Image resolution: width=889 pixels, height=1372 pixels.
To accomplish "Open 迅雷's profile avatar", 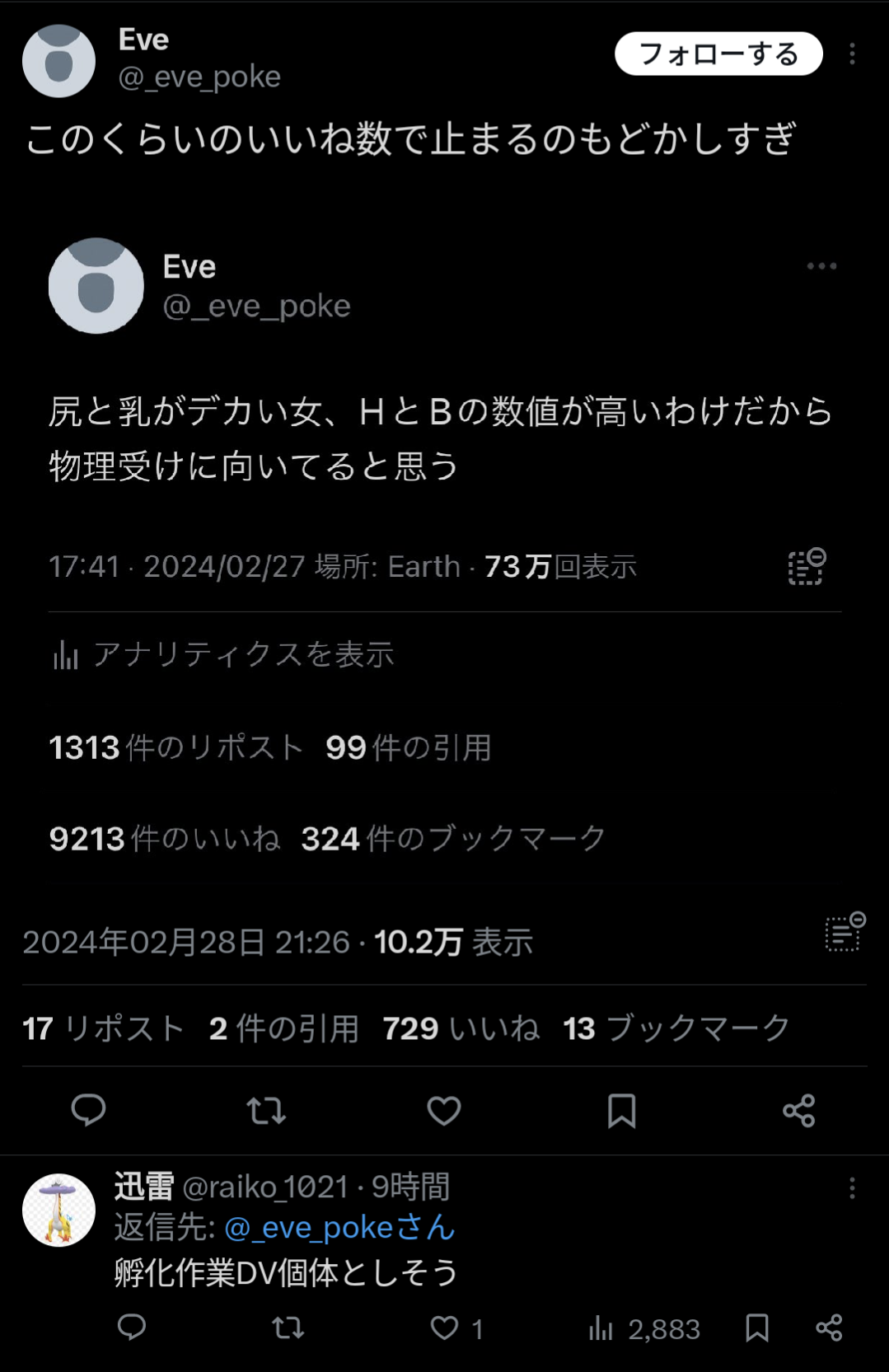I will click(x=58, y=1210).
